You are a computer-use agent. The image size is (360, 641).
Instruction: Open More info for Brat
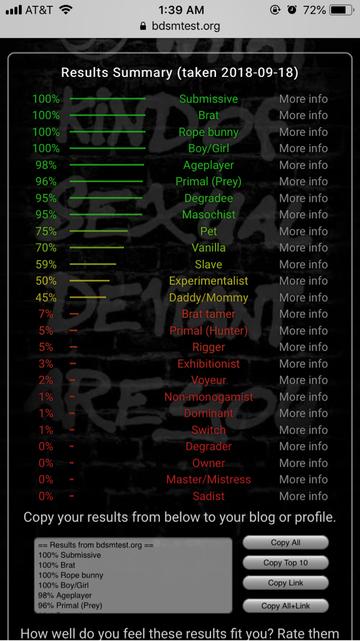click(303, 115)
